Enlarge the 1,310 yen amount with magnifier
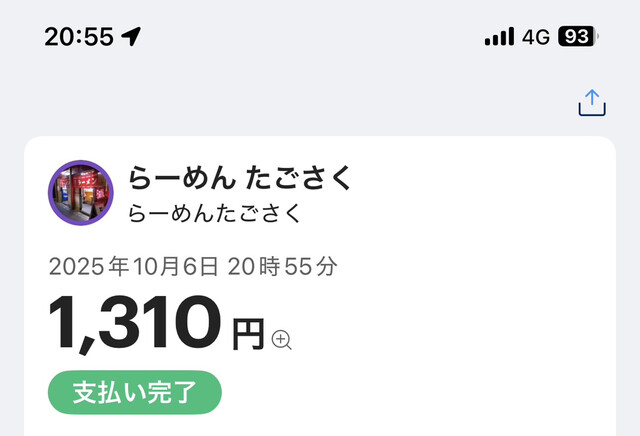Image resolution: width=640 pixels, height=436 pixels. [281, 339]
